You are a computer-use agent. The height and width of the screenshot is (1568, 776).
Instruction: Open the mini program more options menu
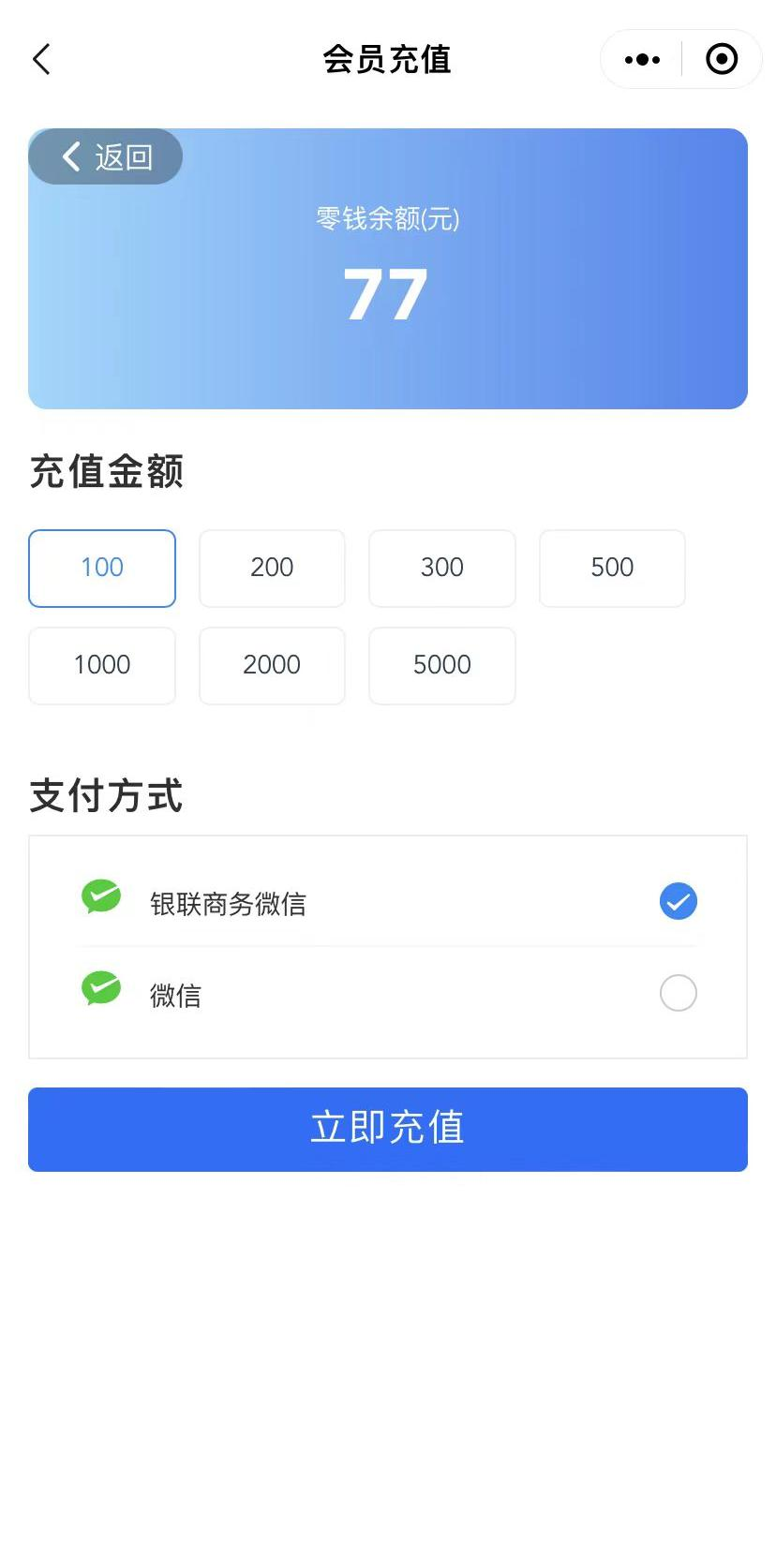click(x=642, y=59)
